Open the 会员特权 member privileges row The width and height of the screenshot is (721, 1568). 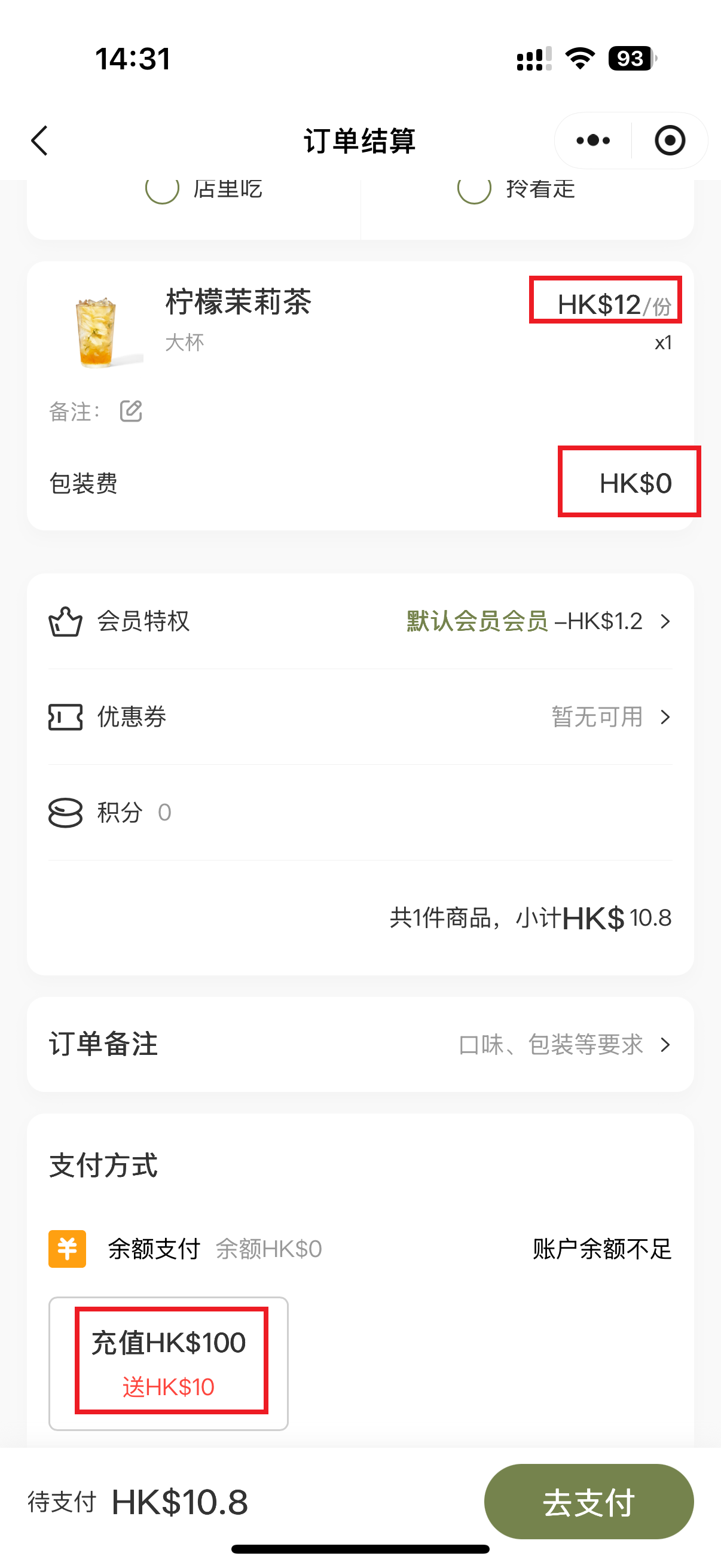tap(360, 621)
